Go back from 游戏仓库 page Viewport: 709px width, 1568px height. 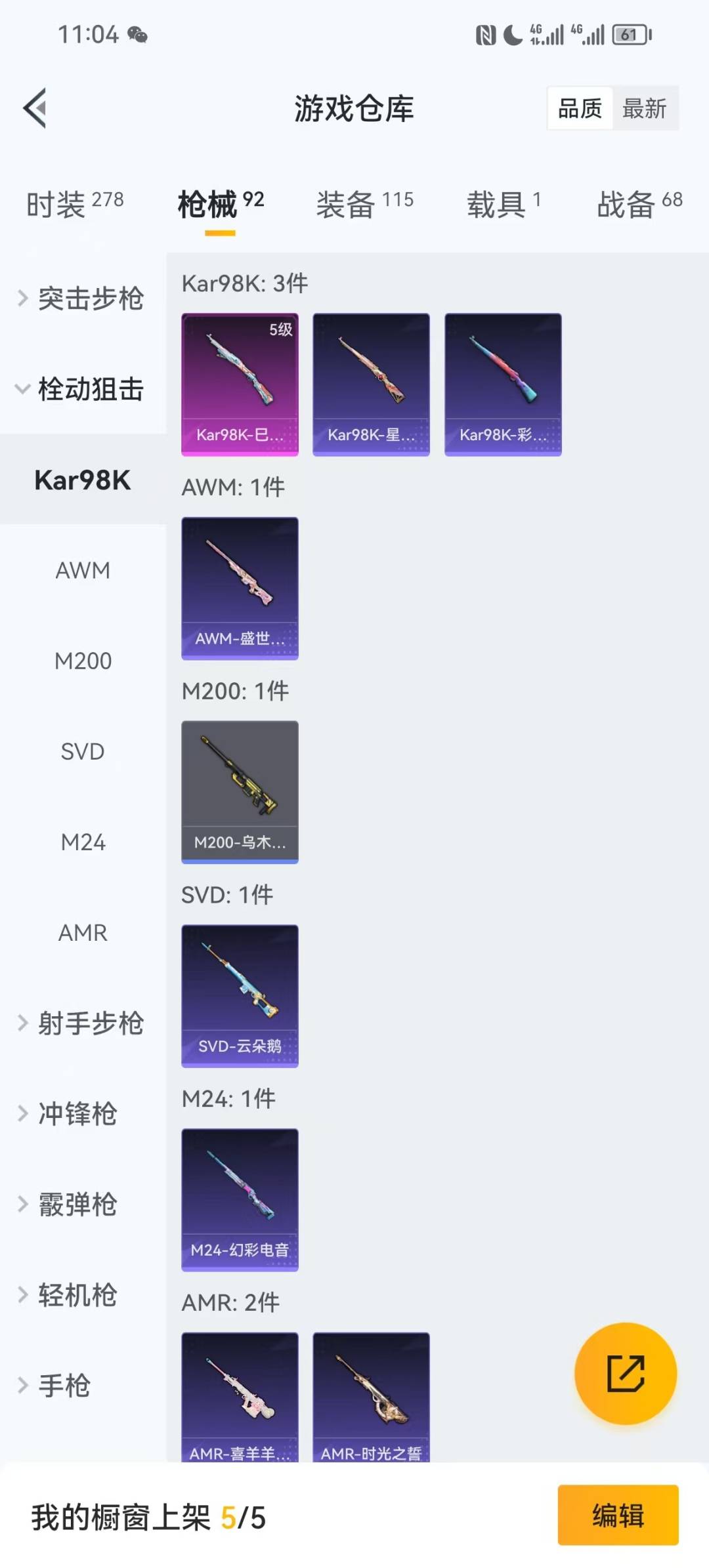(35, 108)
